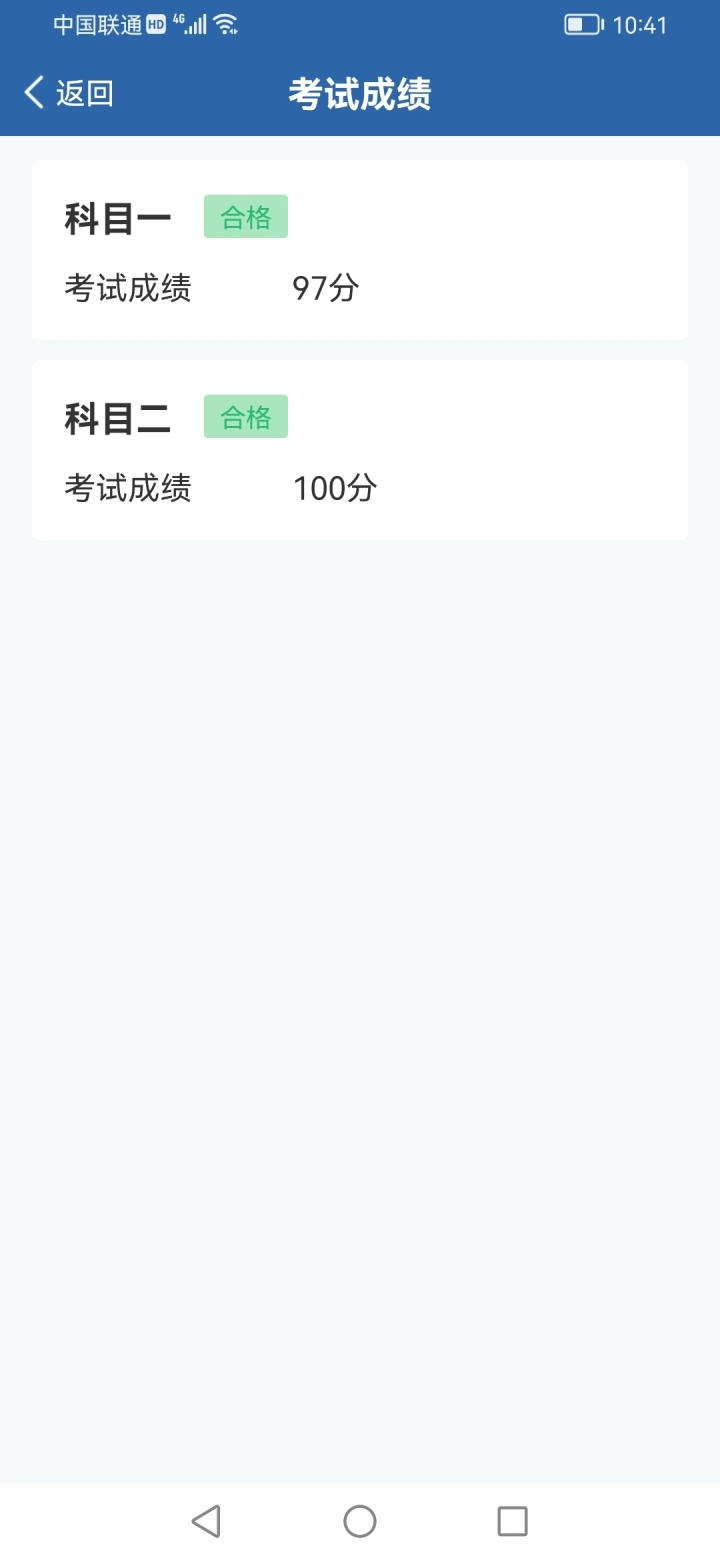This screenshot has width=720, height=1560.
Task: Go back with the system navigation triangle
Action: 206,1521
